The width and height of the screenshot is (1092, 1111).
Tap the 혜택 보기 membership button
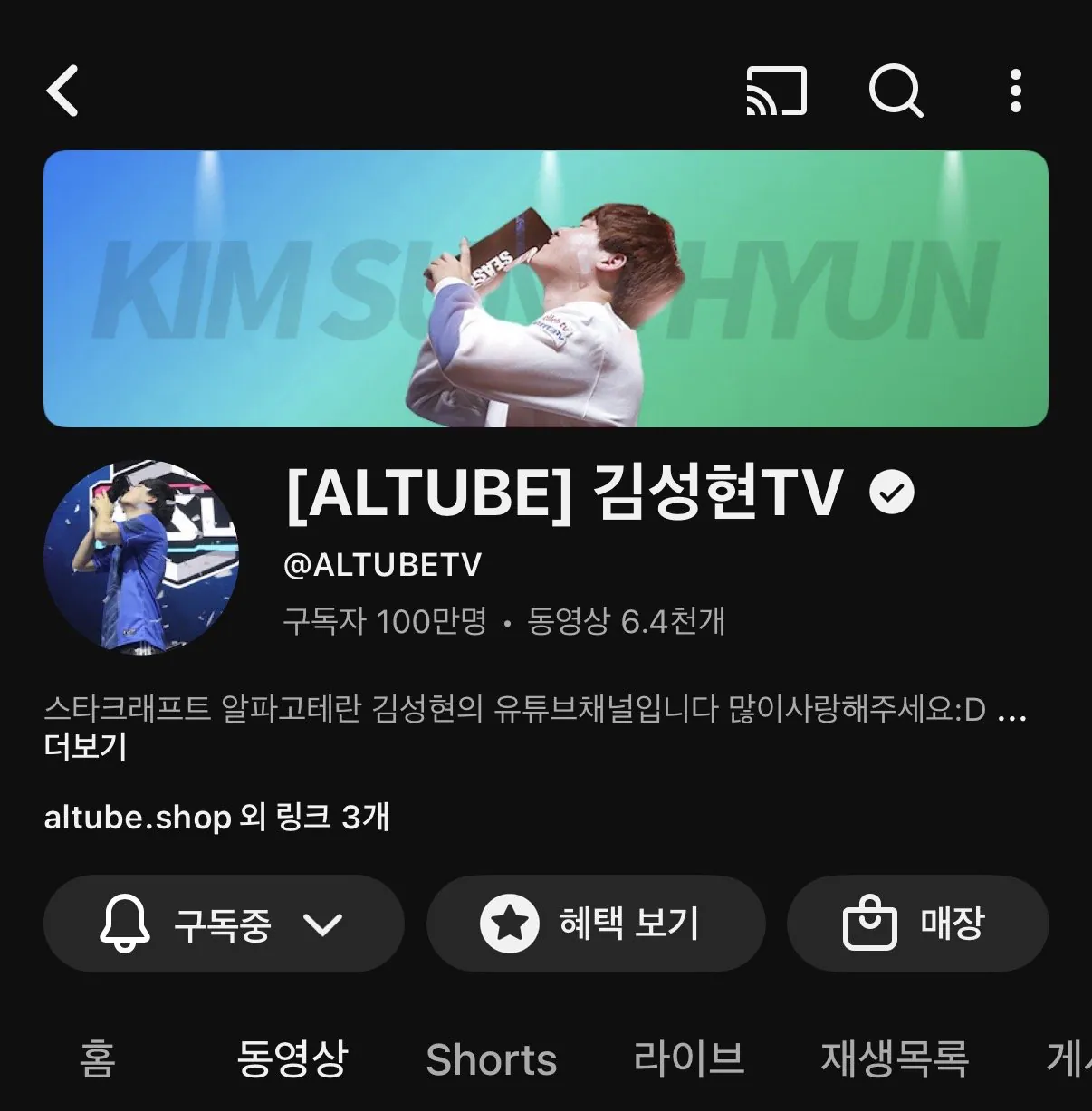click(595, 924)
